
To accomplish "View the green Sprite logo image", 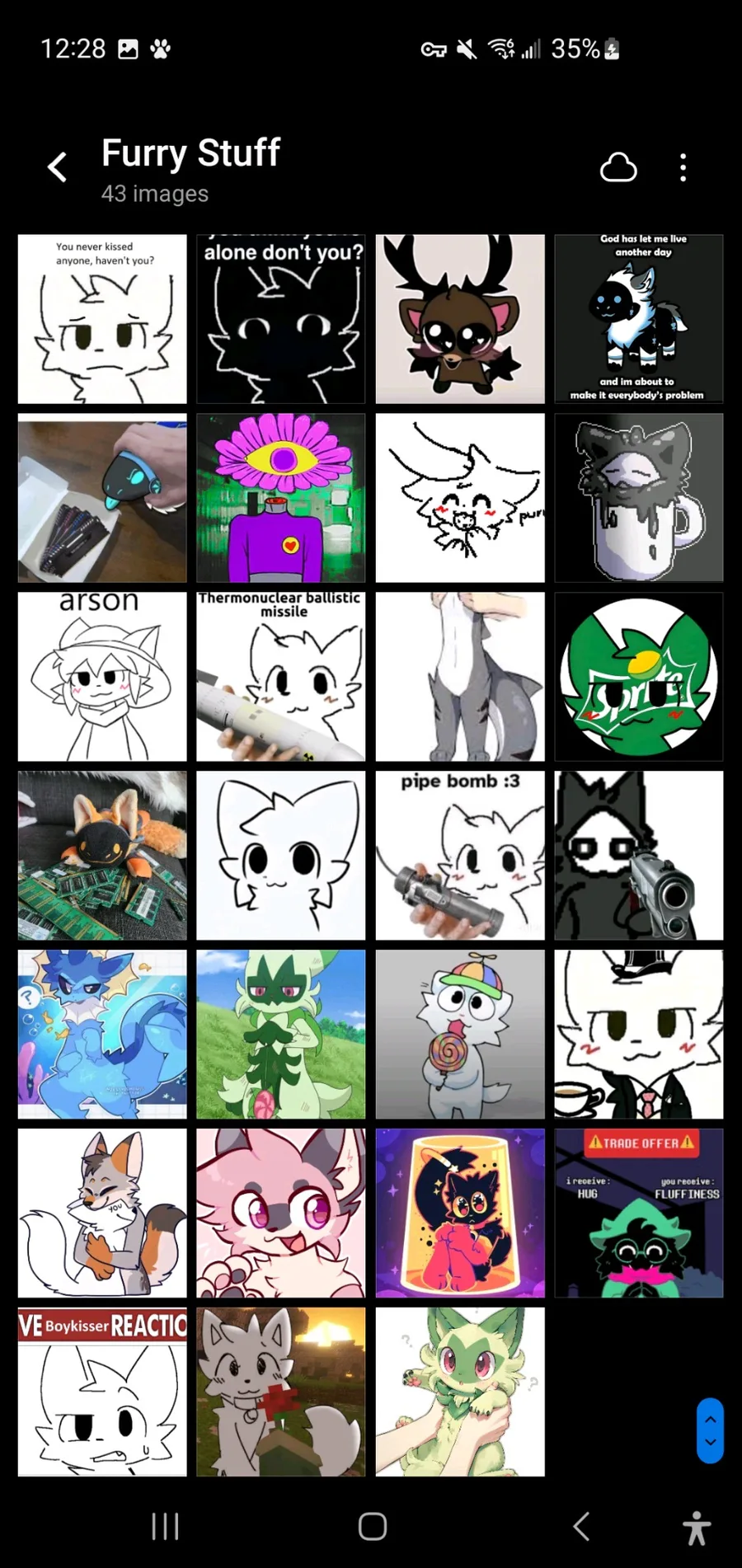I will [639, 677].
